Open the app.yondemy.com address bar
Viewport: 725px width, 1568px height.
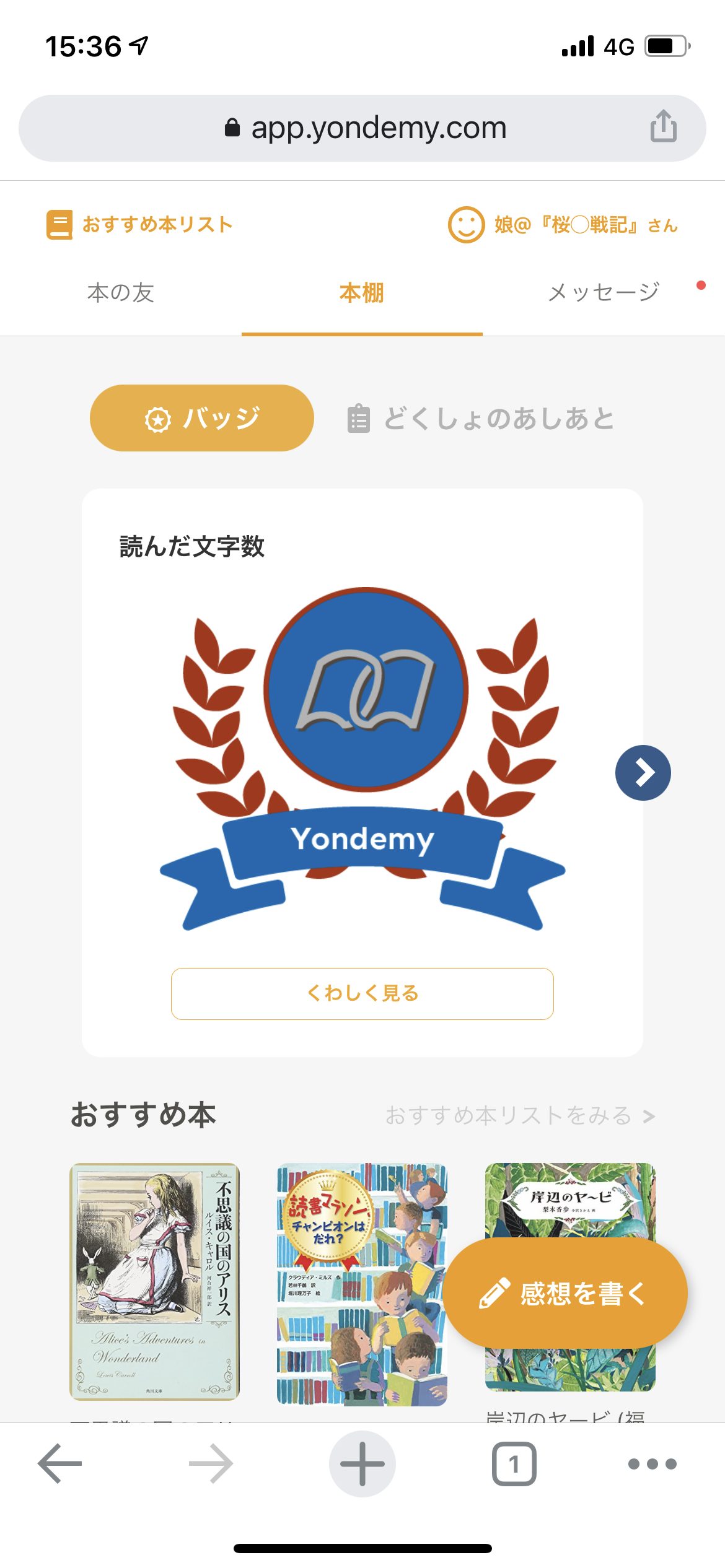coord(366,128)
